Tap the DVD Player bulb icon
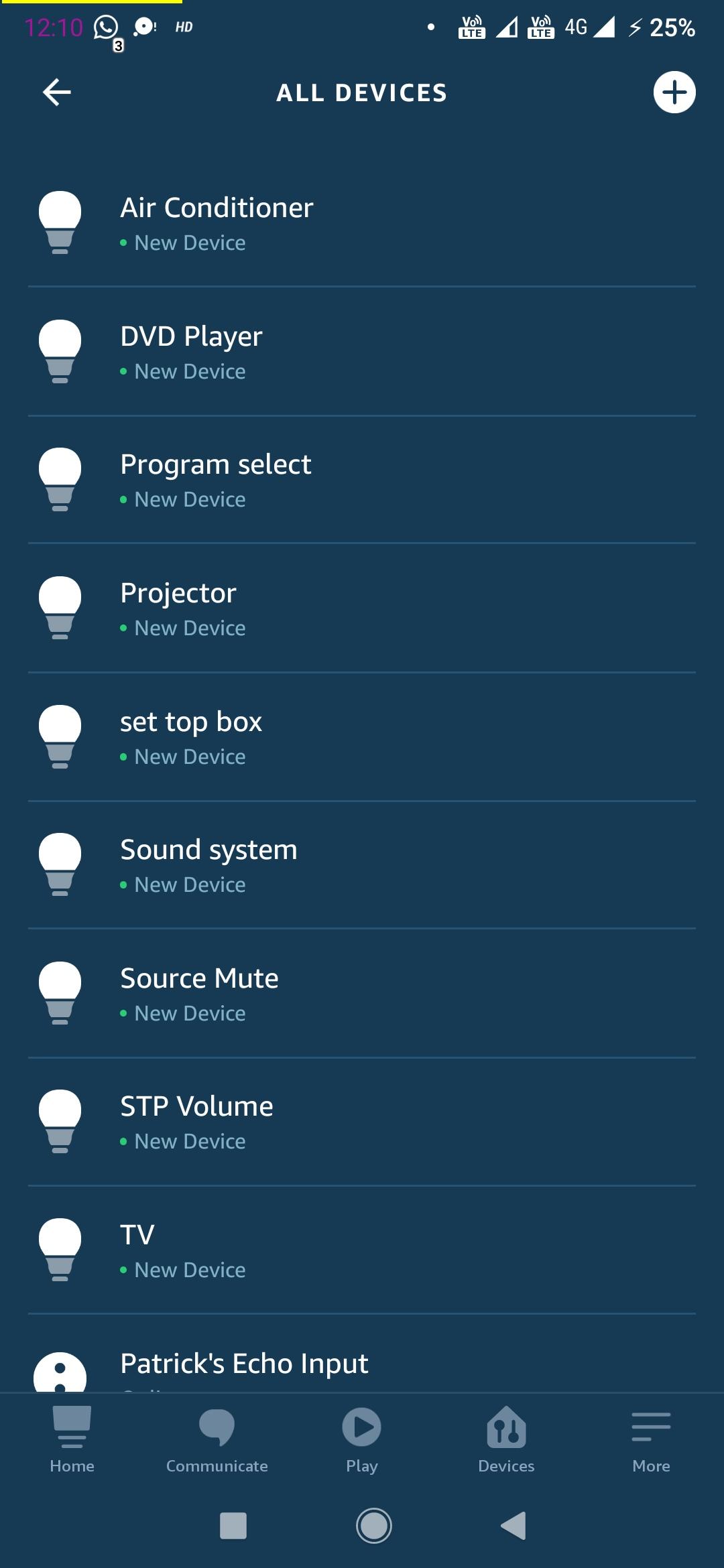This screenshot has width=724, height=1568. 60,348
